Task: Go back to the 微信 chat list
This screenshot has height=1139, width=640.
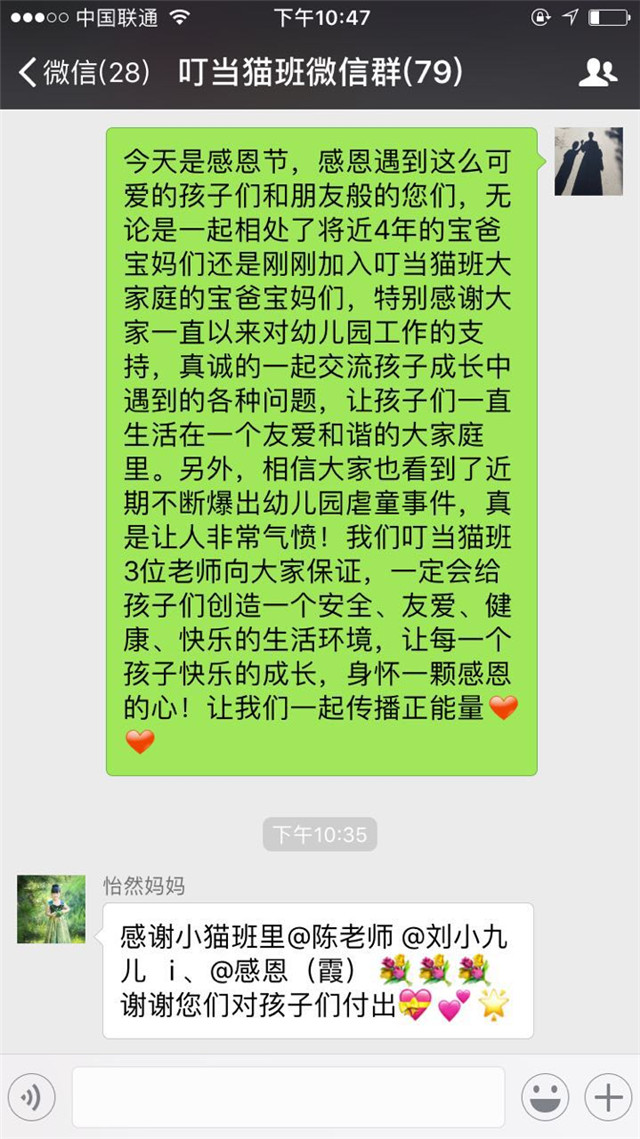Action: coord(84,72)
